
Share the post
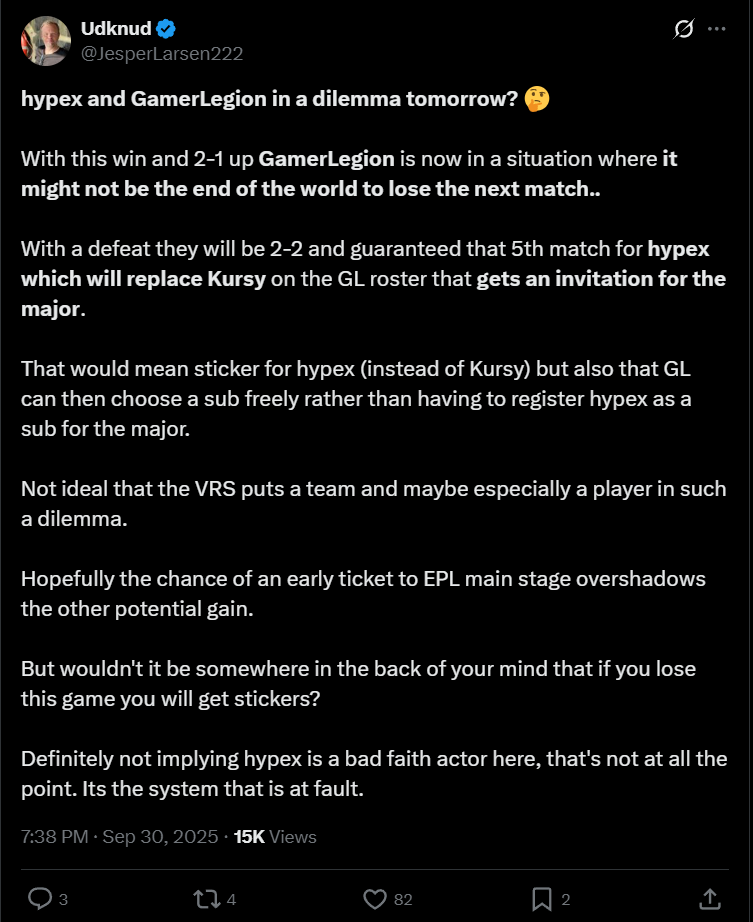click(x=709, y=898)
